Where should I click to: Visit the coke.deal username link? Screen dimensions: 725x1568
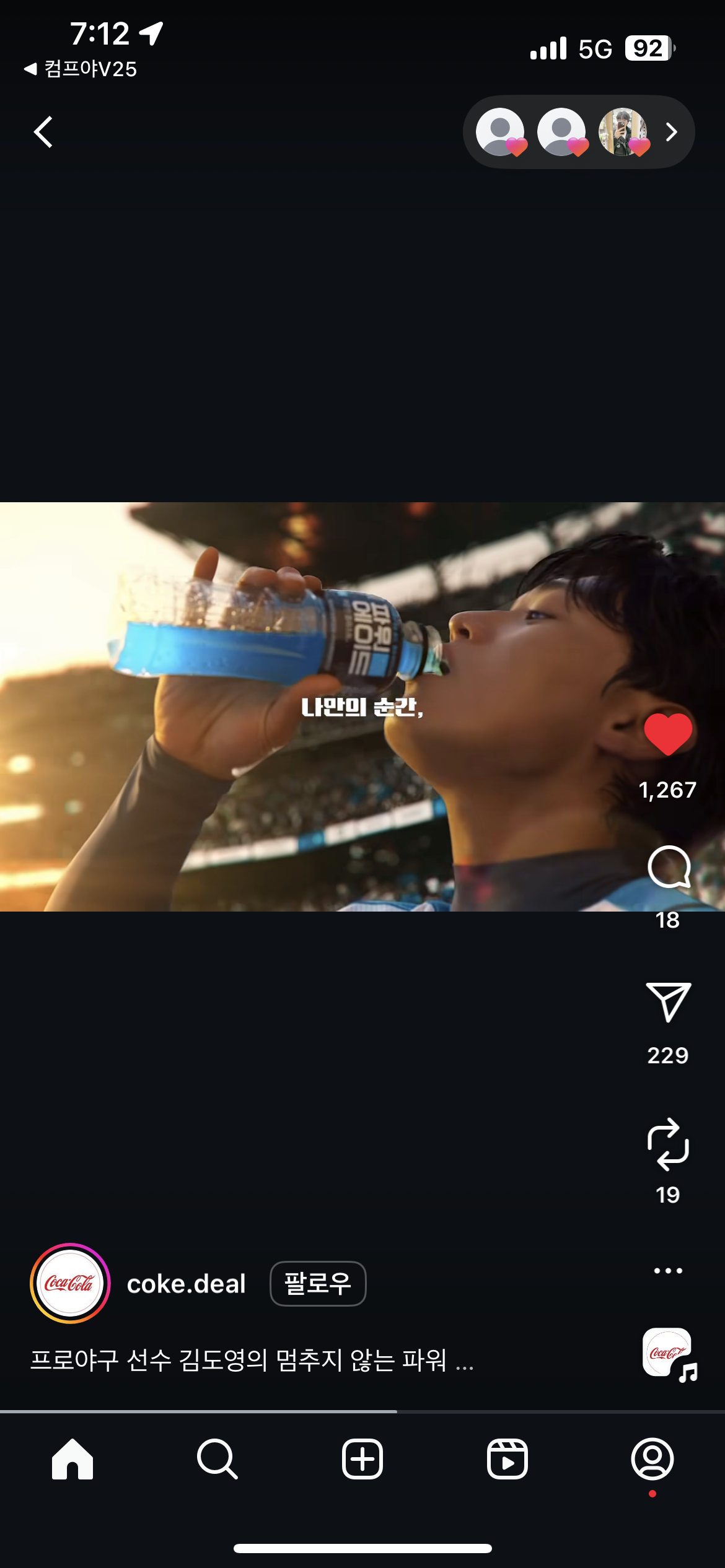[186, 1284]
